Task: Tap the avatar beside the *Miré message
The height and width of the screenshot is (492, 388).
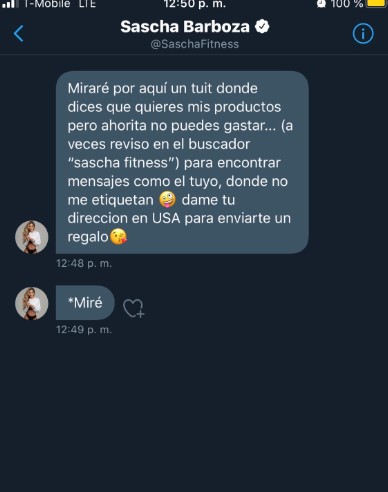Action: click(x=32, y=303)
